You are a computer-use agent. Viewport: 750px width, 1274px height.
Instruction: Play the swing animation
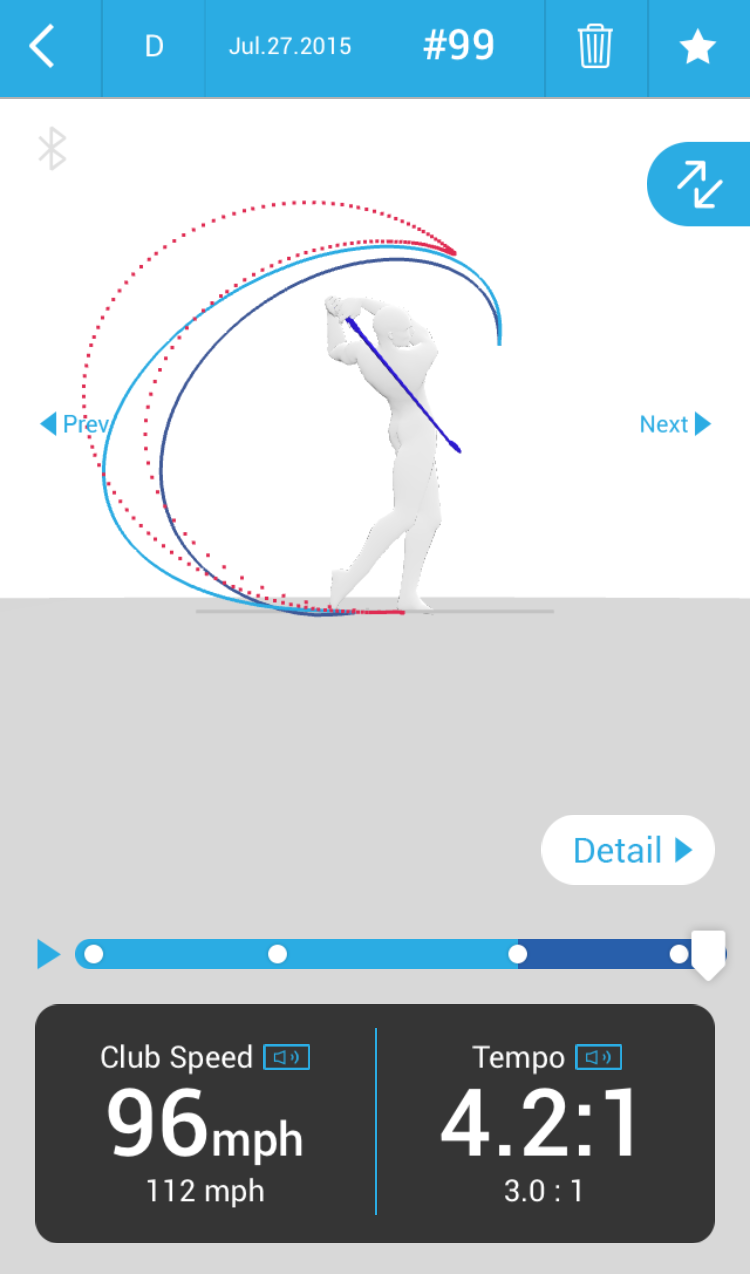point(48,954)
